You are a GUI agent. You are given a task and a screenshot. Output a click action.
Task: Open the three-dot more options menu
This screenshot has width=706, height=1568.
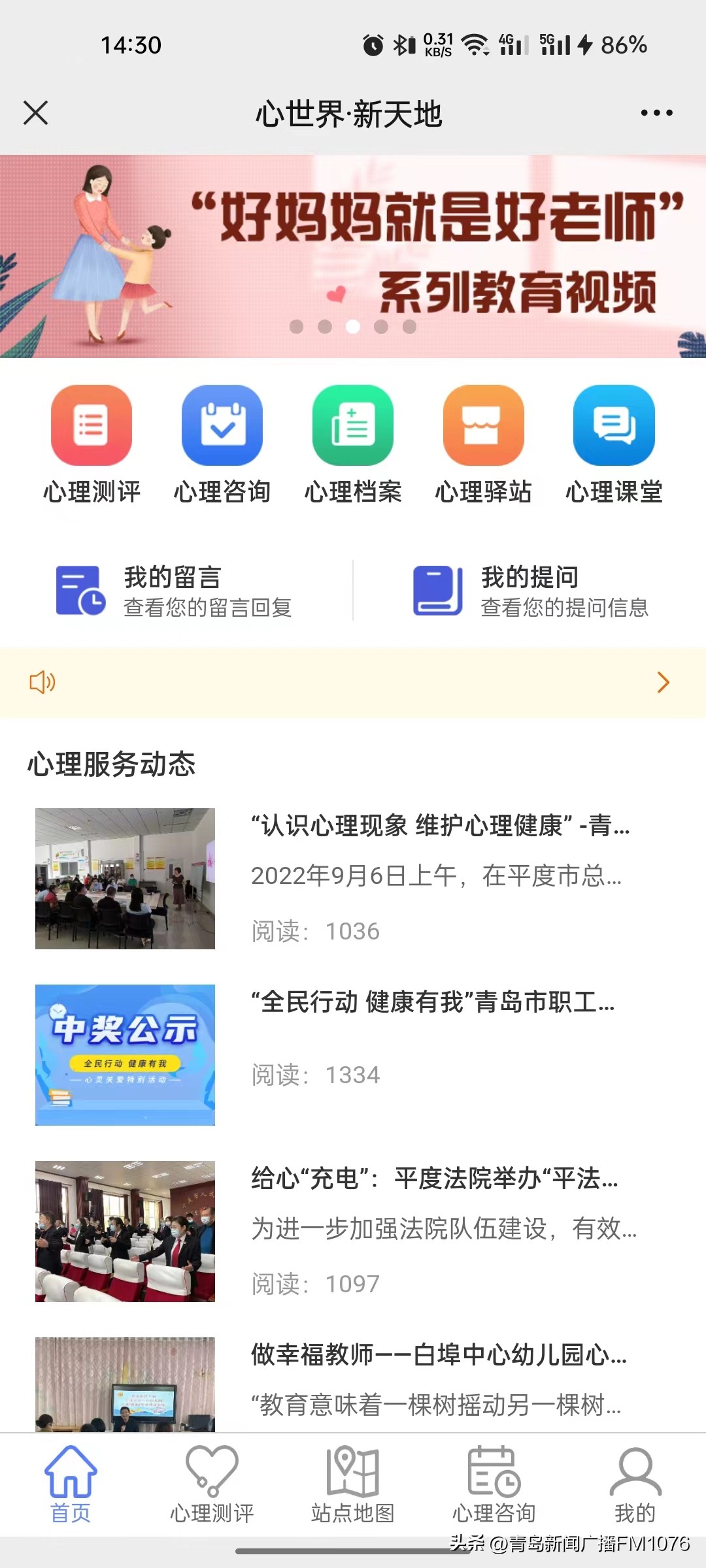pyautogui.click(x=656, y=112)
